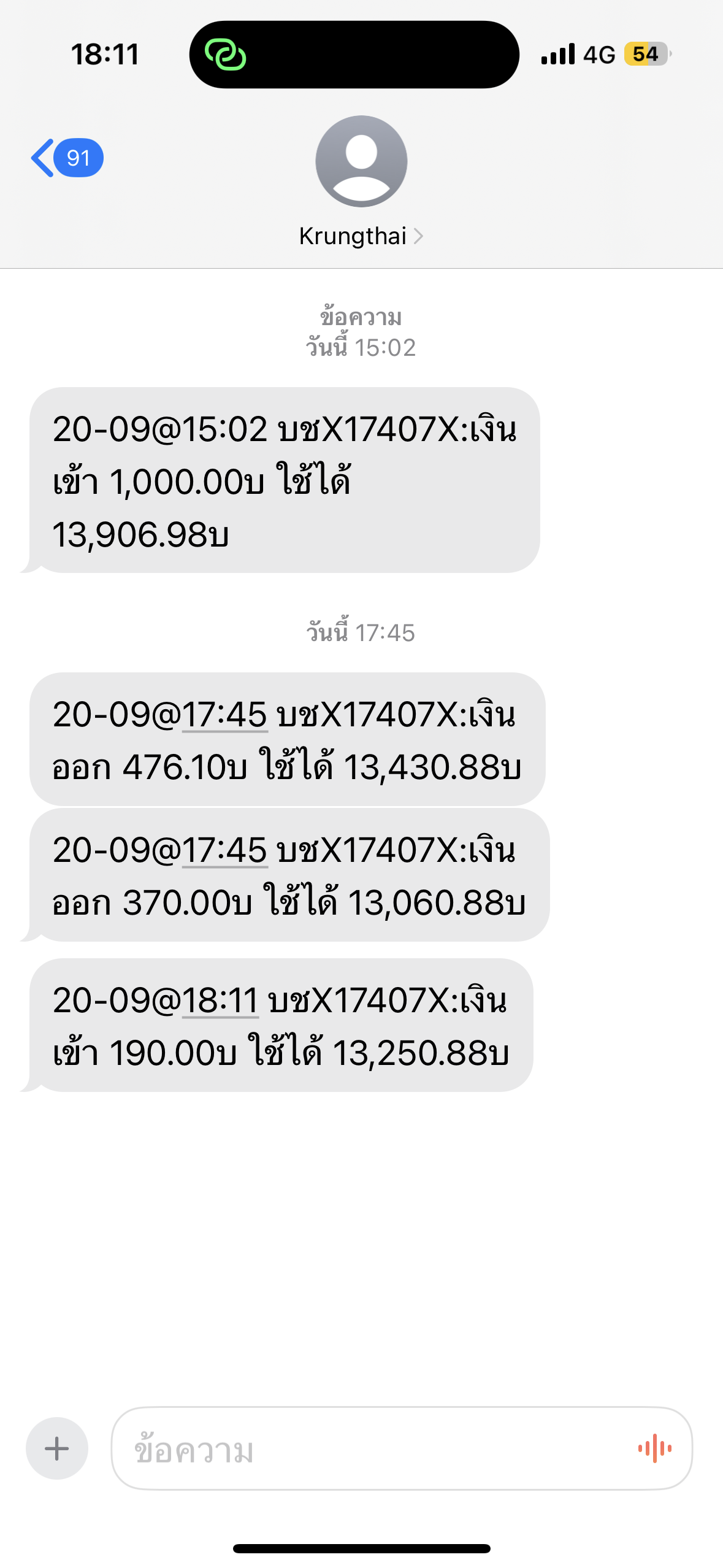Tap the 18:11 time link in last message

coord(220,1001)
